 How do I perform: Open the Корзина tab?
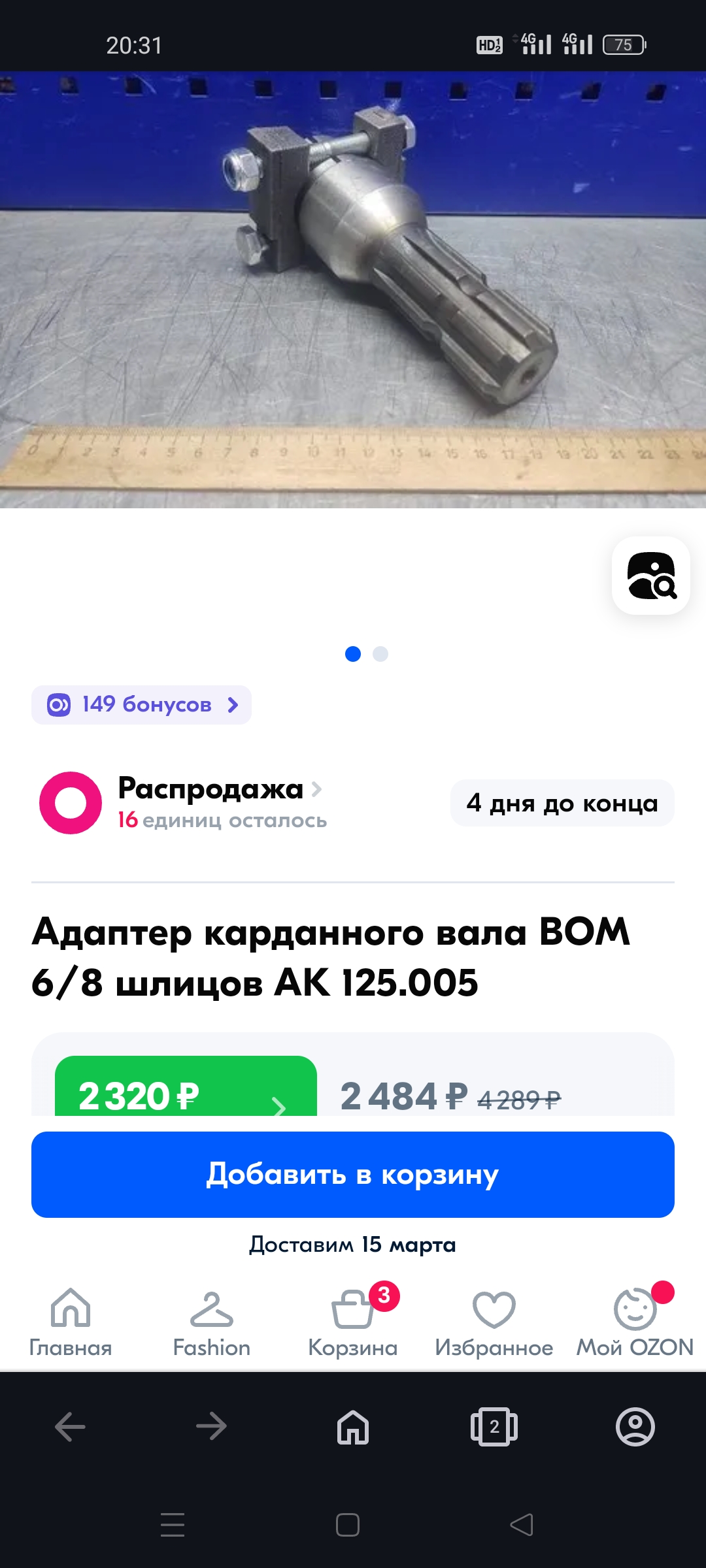click(x=353, y=1322)
